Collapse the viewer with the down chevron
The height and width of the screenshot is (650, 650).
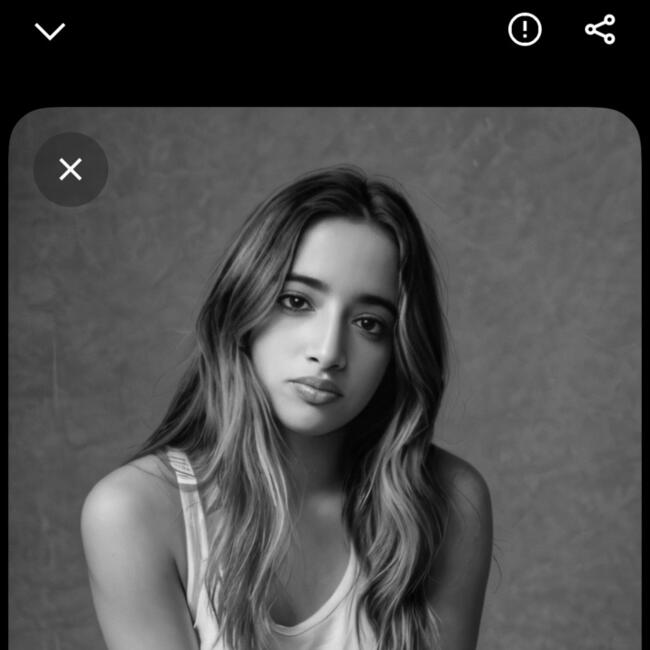tap(49, 31)
